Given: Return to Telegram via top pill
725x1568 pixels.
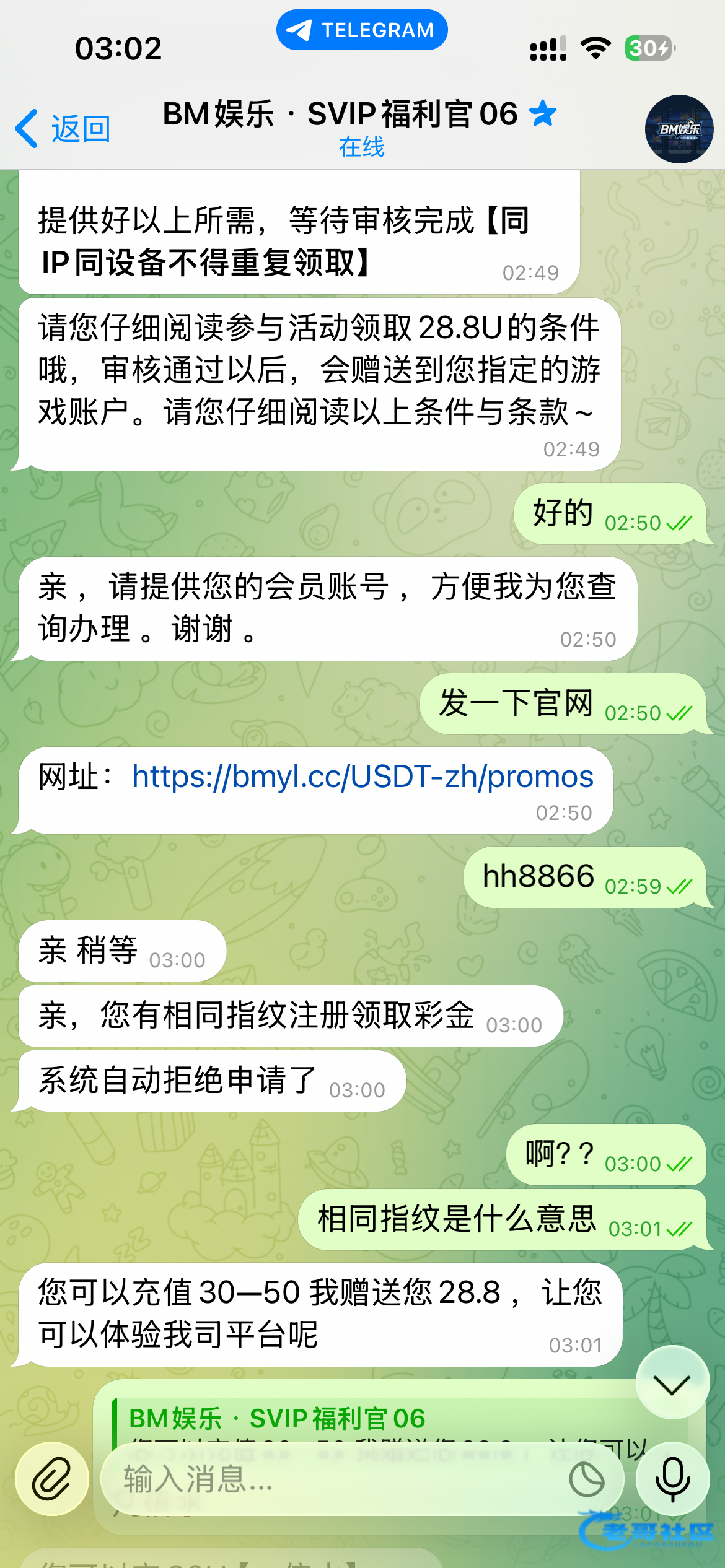Looking at the screenshot, I should click(x=362, y=30).
